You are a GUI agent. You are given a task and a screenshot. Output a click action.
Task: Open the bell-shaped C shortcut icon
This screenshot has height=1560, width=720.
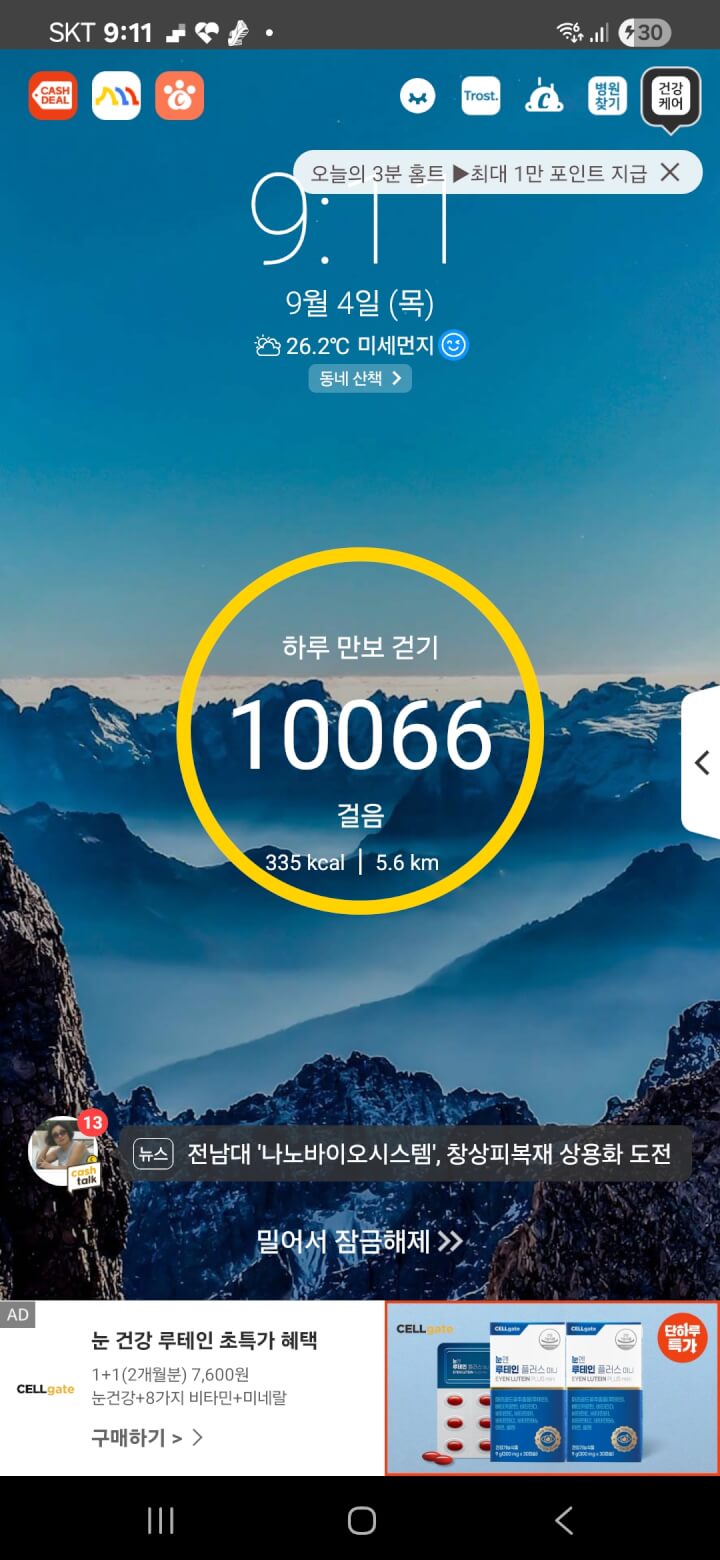pos(544,96)
